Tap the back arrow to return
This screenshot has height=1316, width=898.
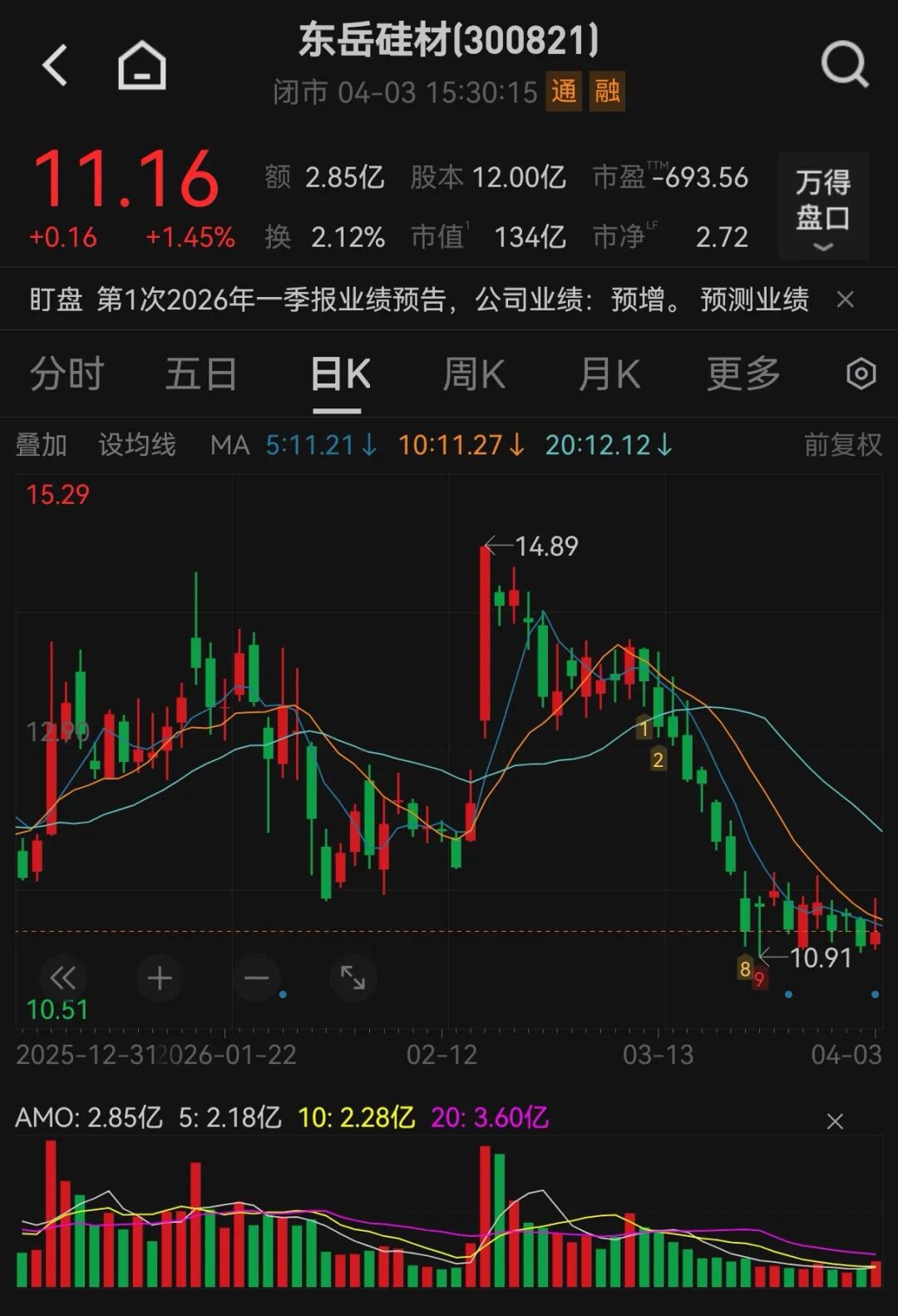tap(56, 63)
